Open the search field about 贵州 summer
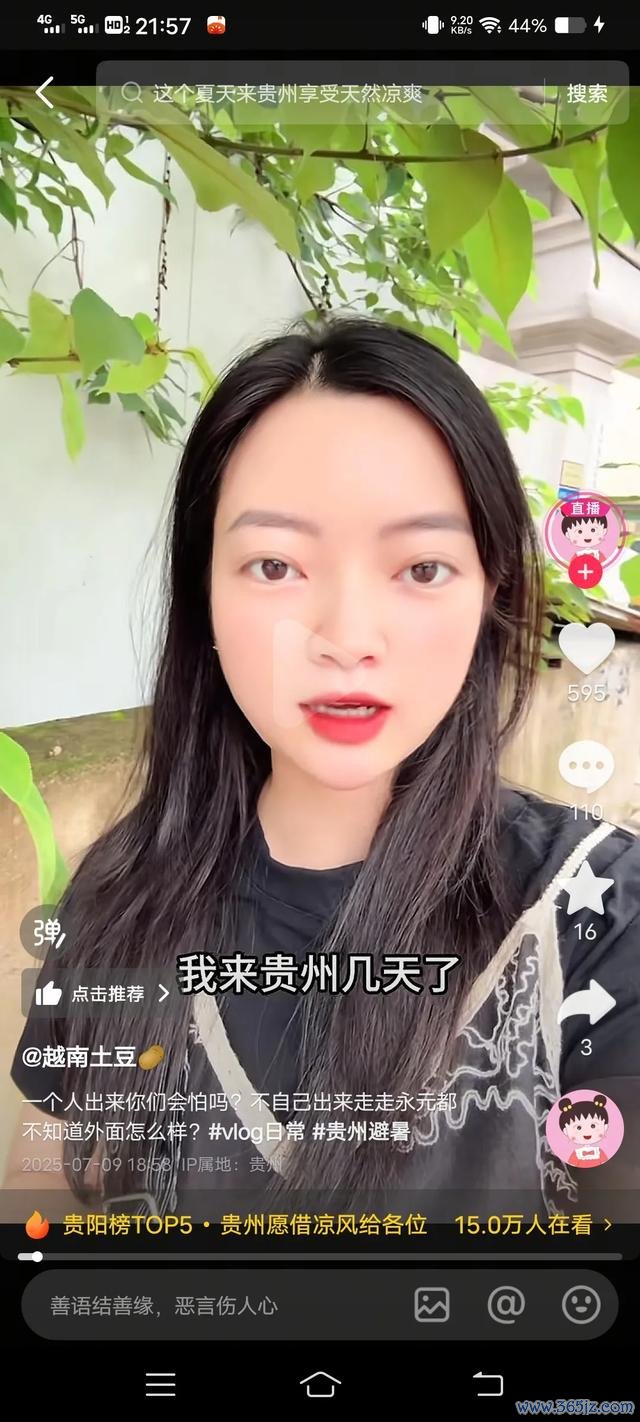This screenshot has width=640, height=1422. click(x=330, y=93)
